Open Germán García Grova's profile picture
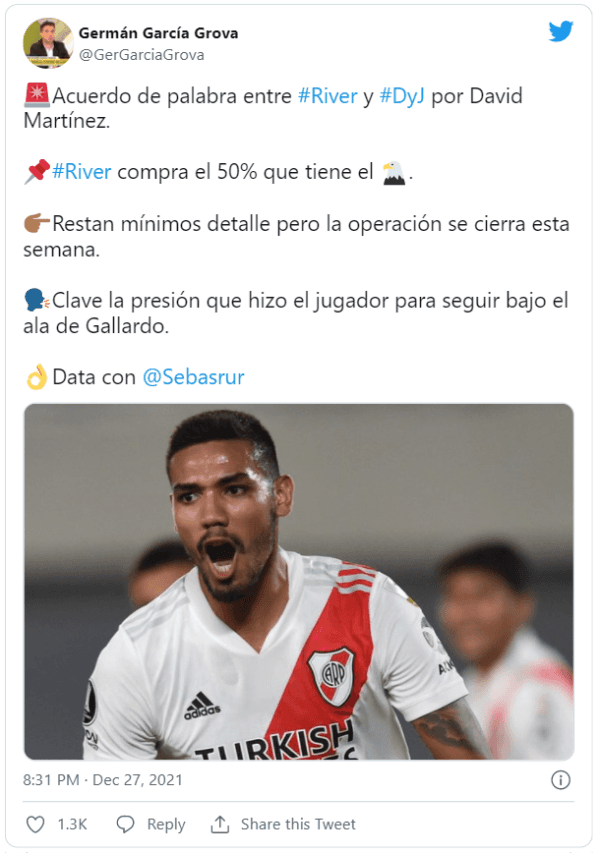600x853 pixels. pyautogui.click(x=47, y=43)
